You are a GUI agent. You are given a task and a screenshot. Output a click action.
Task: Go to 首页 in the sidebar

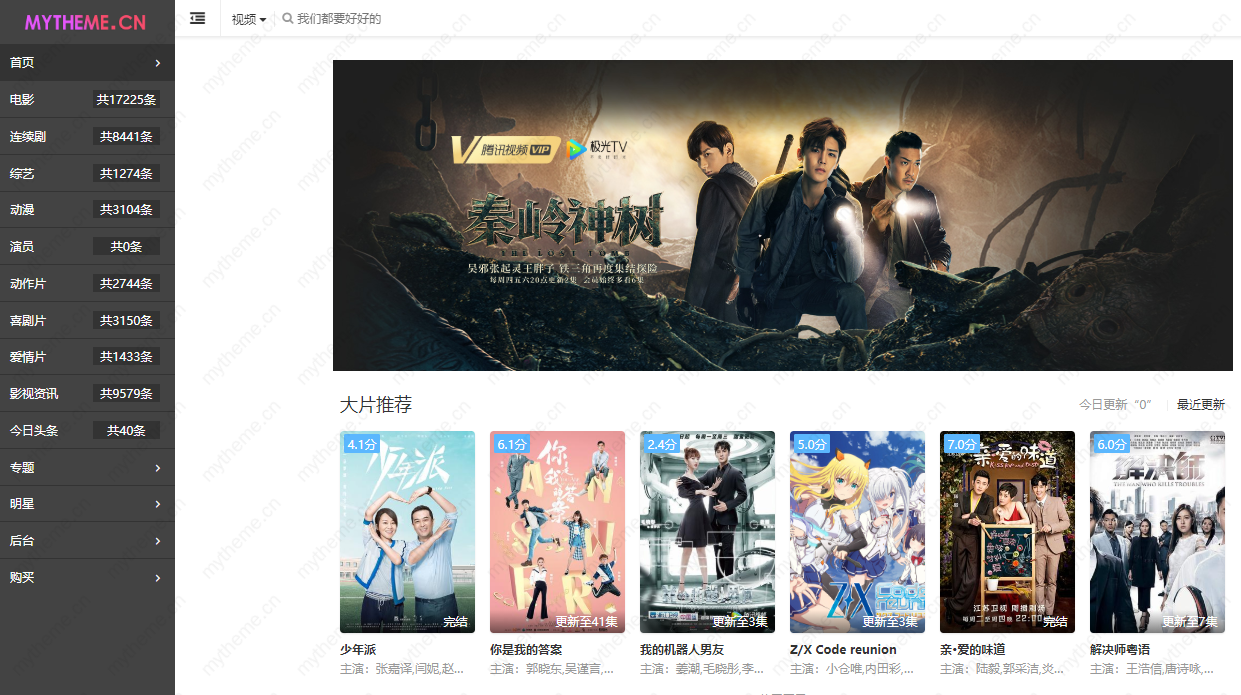(x=87, y=62)
